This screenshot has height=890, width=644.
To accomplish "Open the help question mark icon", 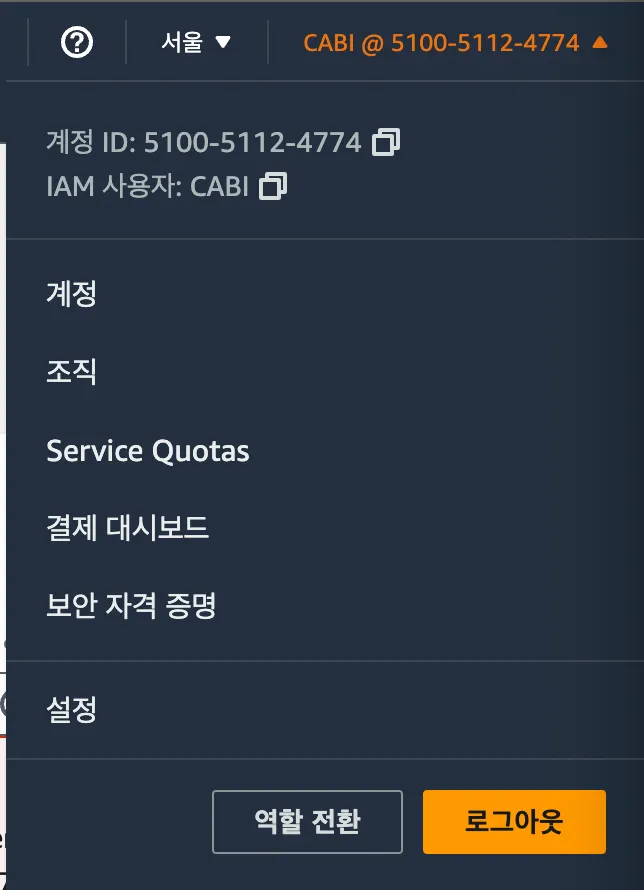I will [77, 42].
